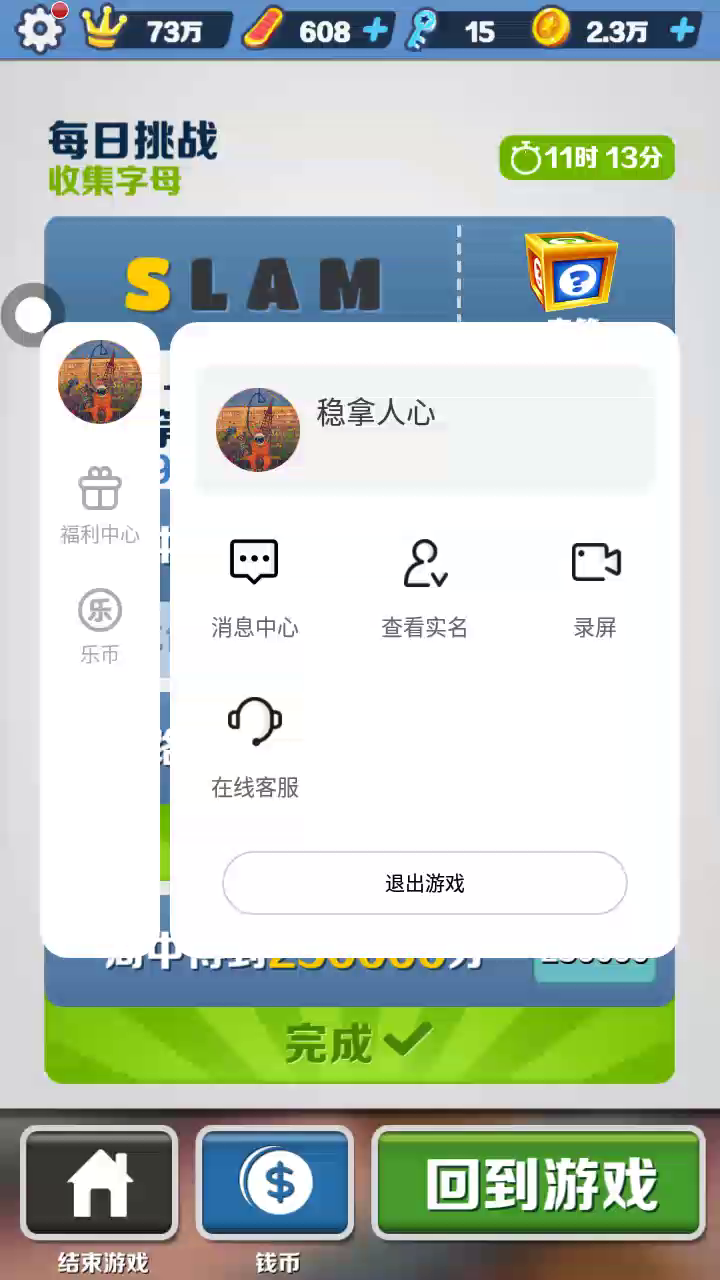Contact 在线客服 online support
The width and height of the screenshot is (720, 1280).
pos(254,747)
